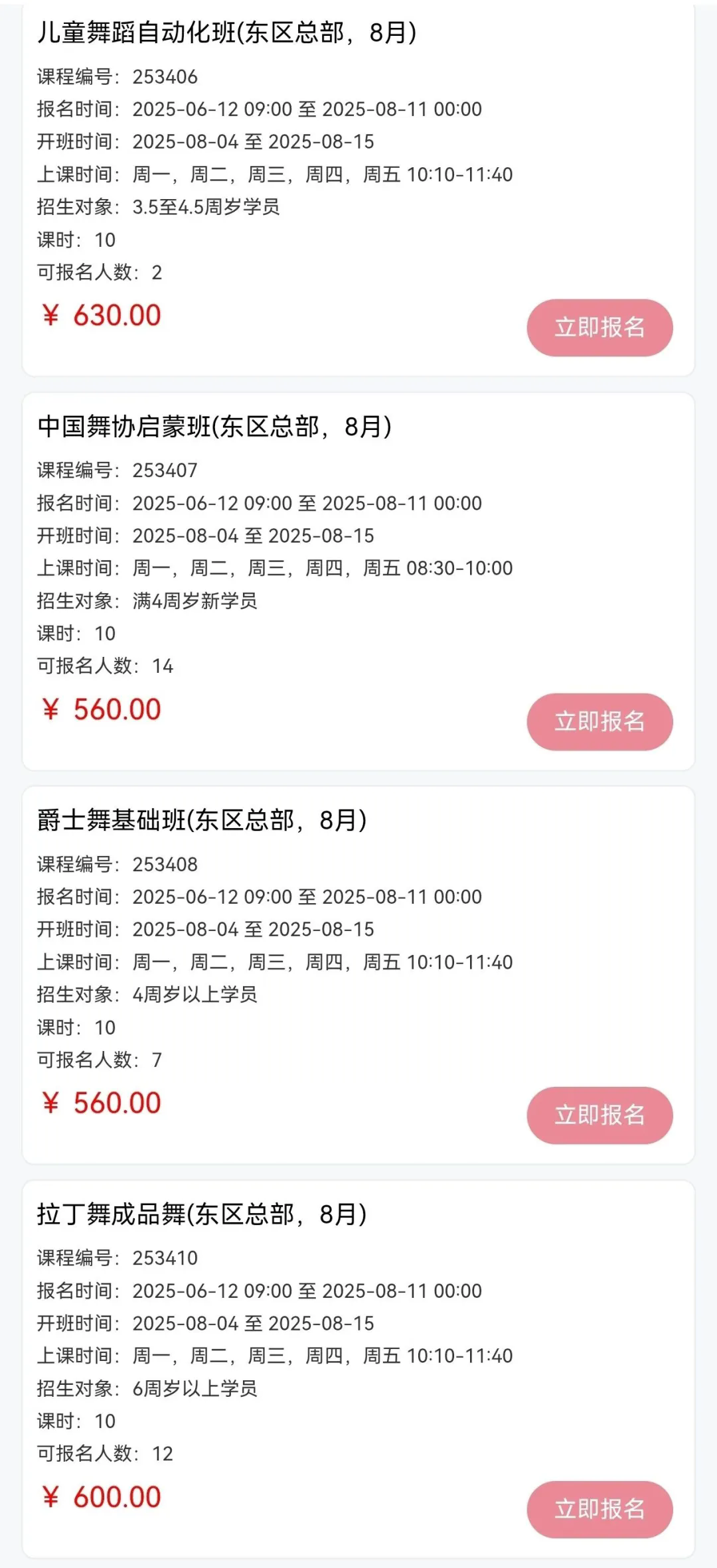The image size is (717, 1568).
Task: Open the 儿童舞蹈自动化班 course card
Action: click(x=226, y=33)
